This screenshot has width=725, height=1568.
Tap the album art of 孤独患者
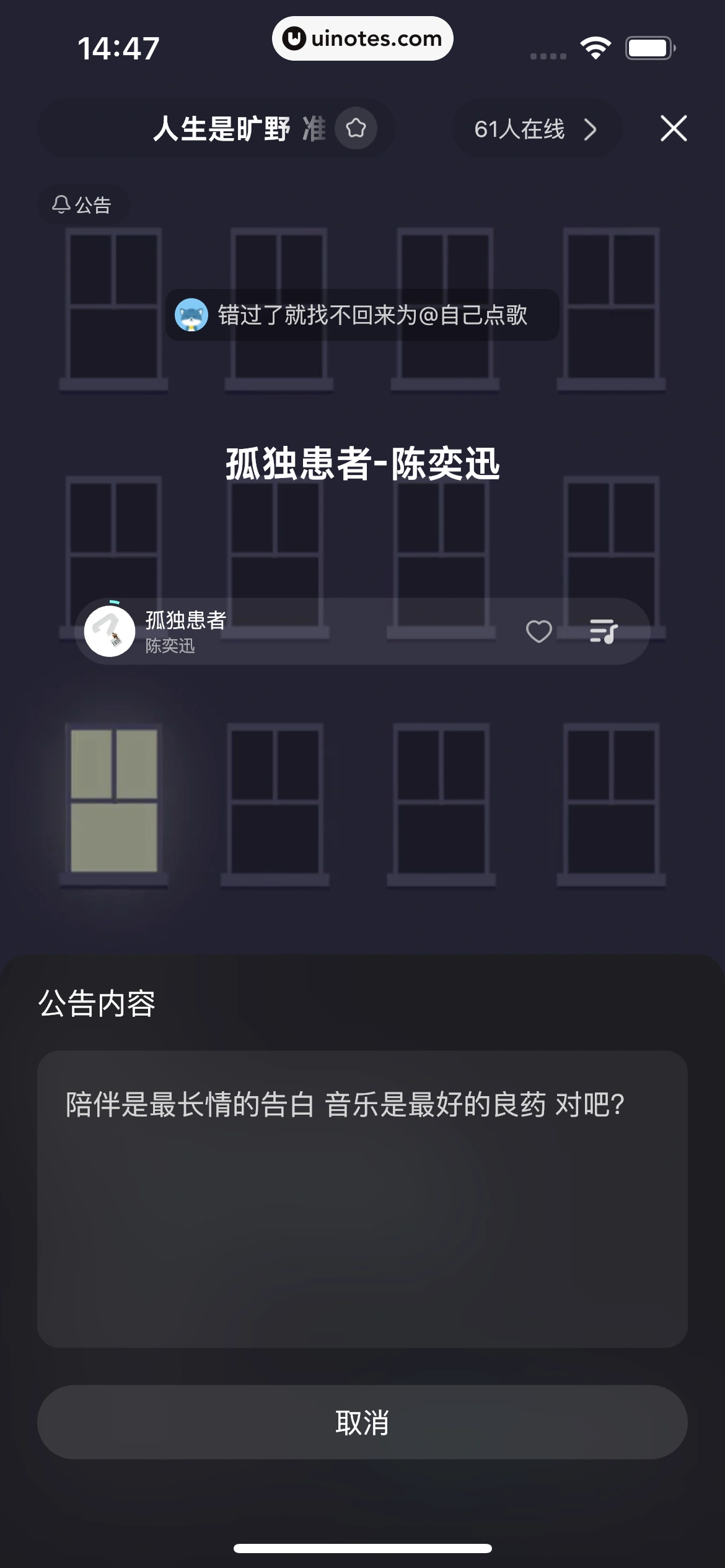click(109, 630)
